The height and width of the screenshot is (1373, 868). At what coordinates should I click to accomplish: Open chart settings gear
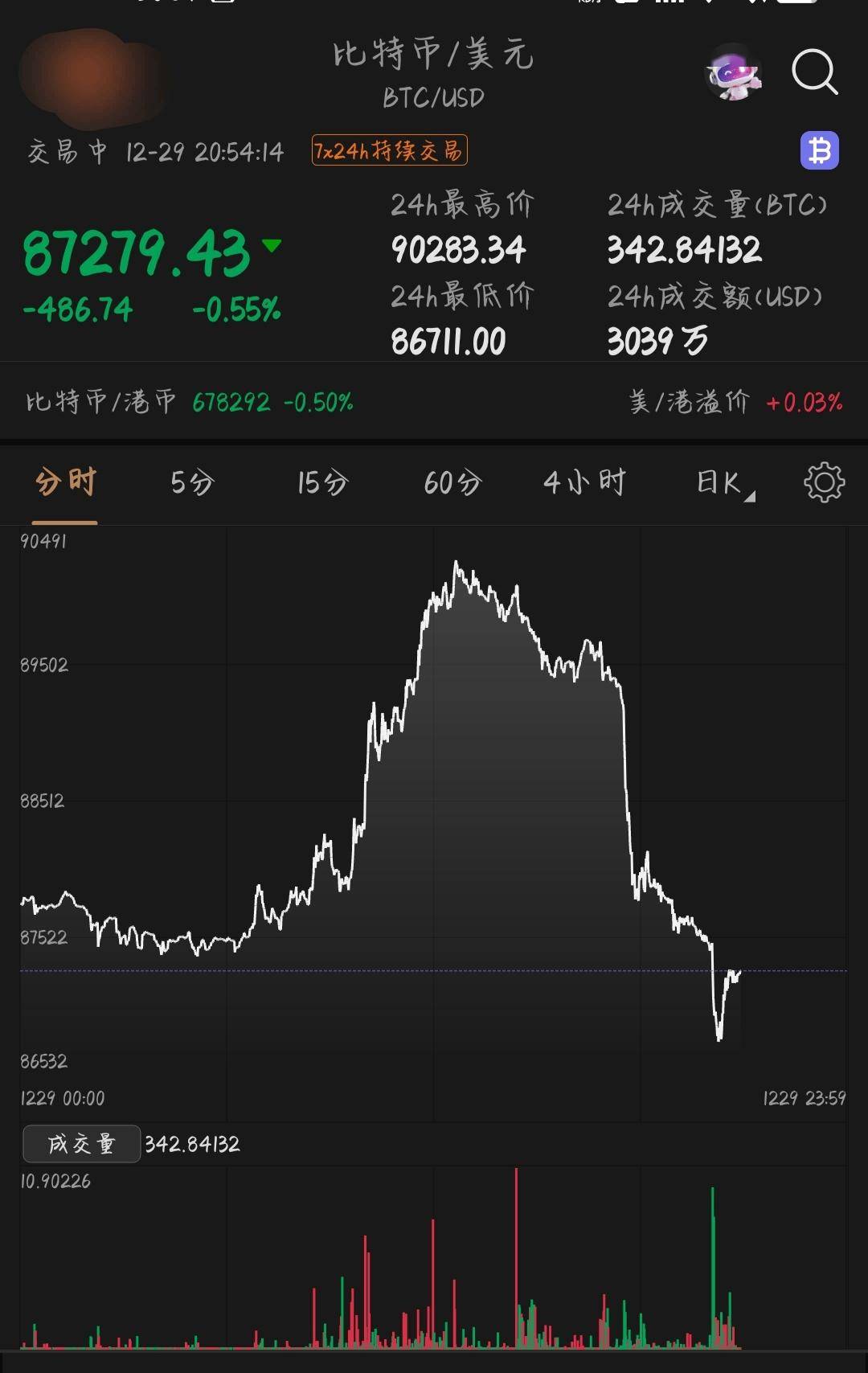(x=824, y=482)
